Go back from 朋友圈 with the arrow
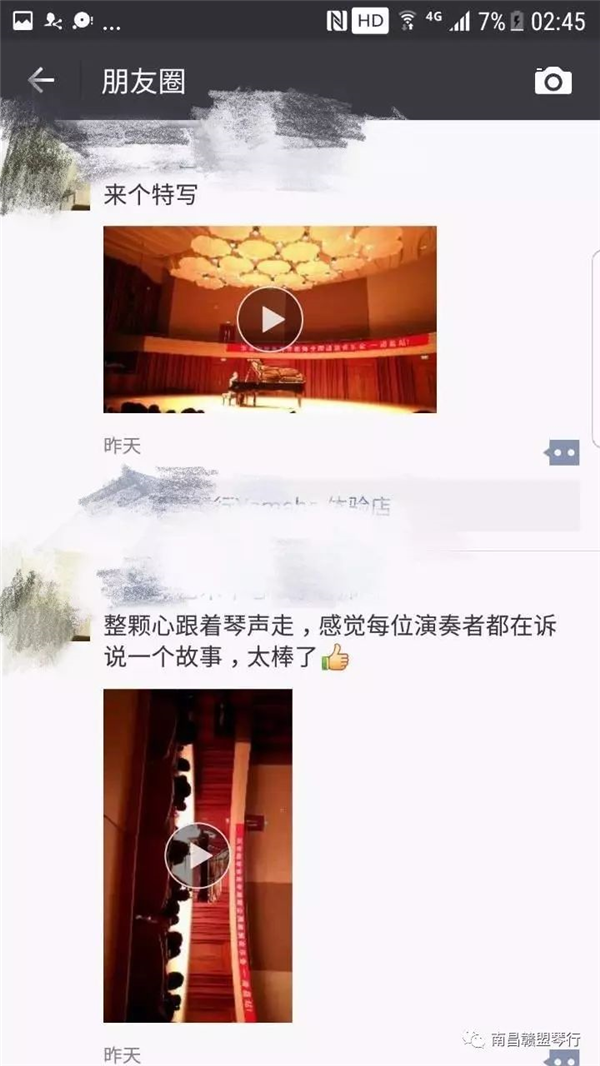Screen dimensions: 600x1066 tap(41, 81)
